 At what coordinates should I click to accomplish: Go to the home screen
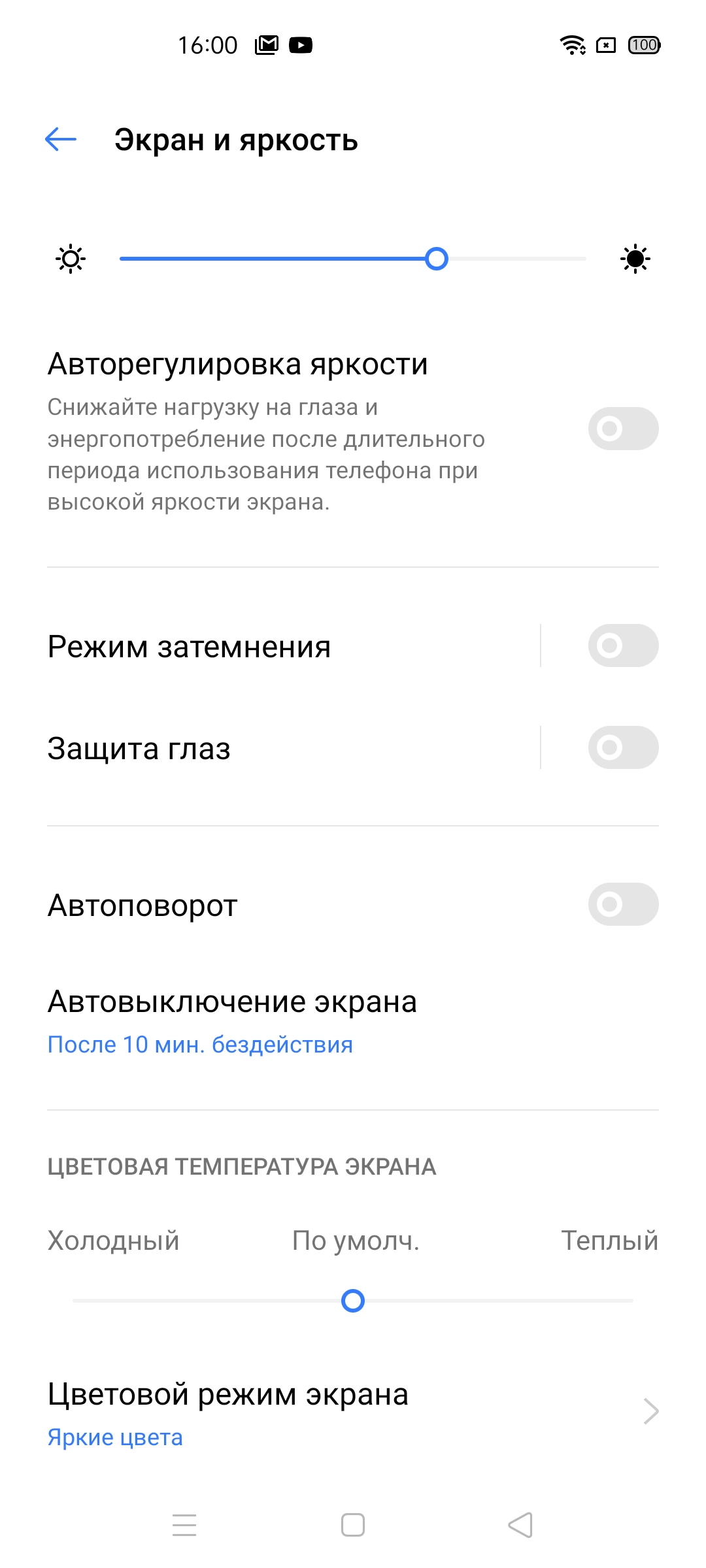(x=353, y=1525)
